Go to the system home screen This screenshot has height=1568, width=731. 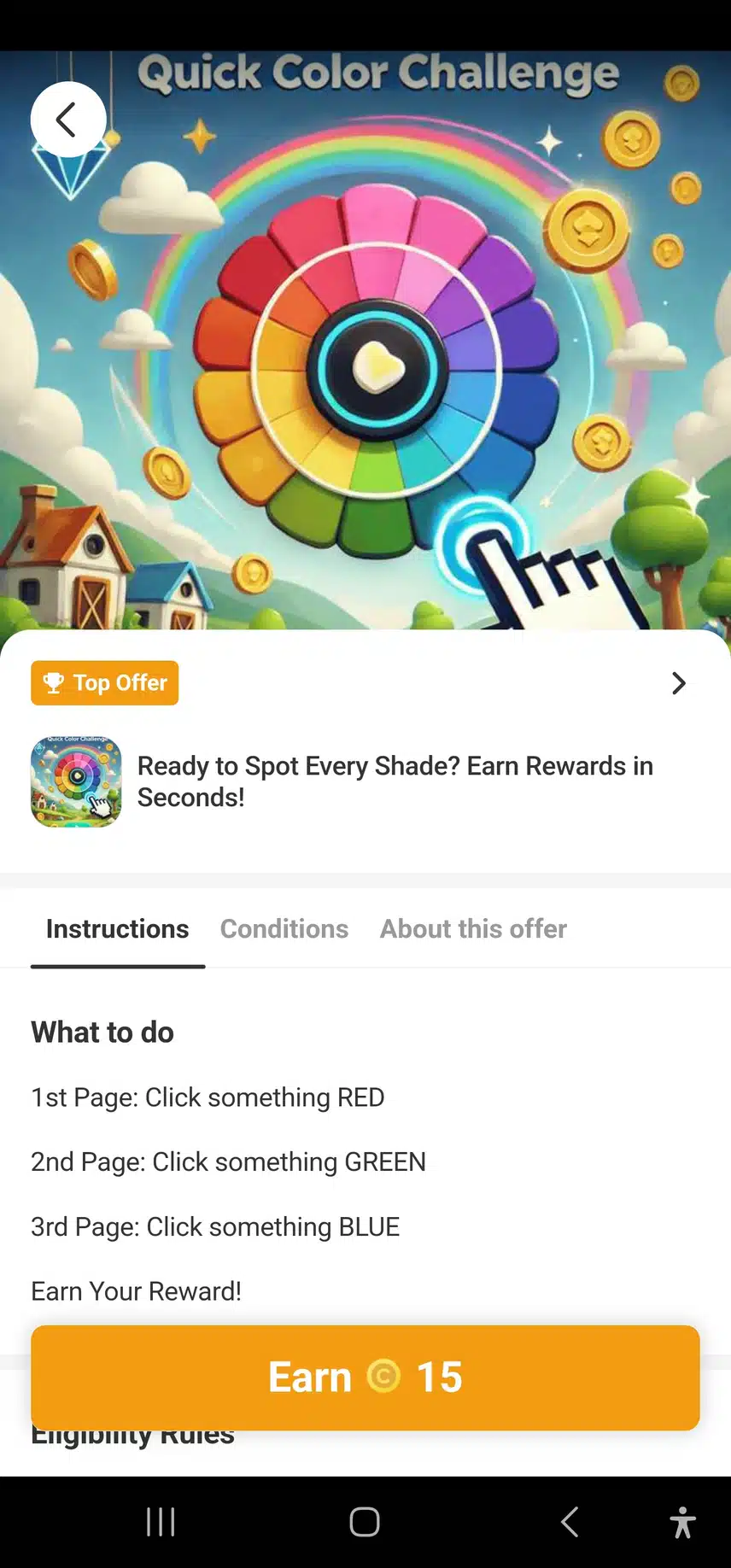click(365, 1521)
